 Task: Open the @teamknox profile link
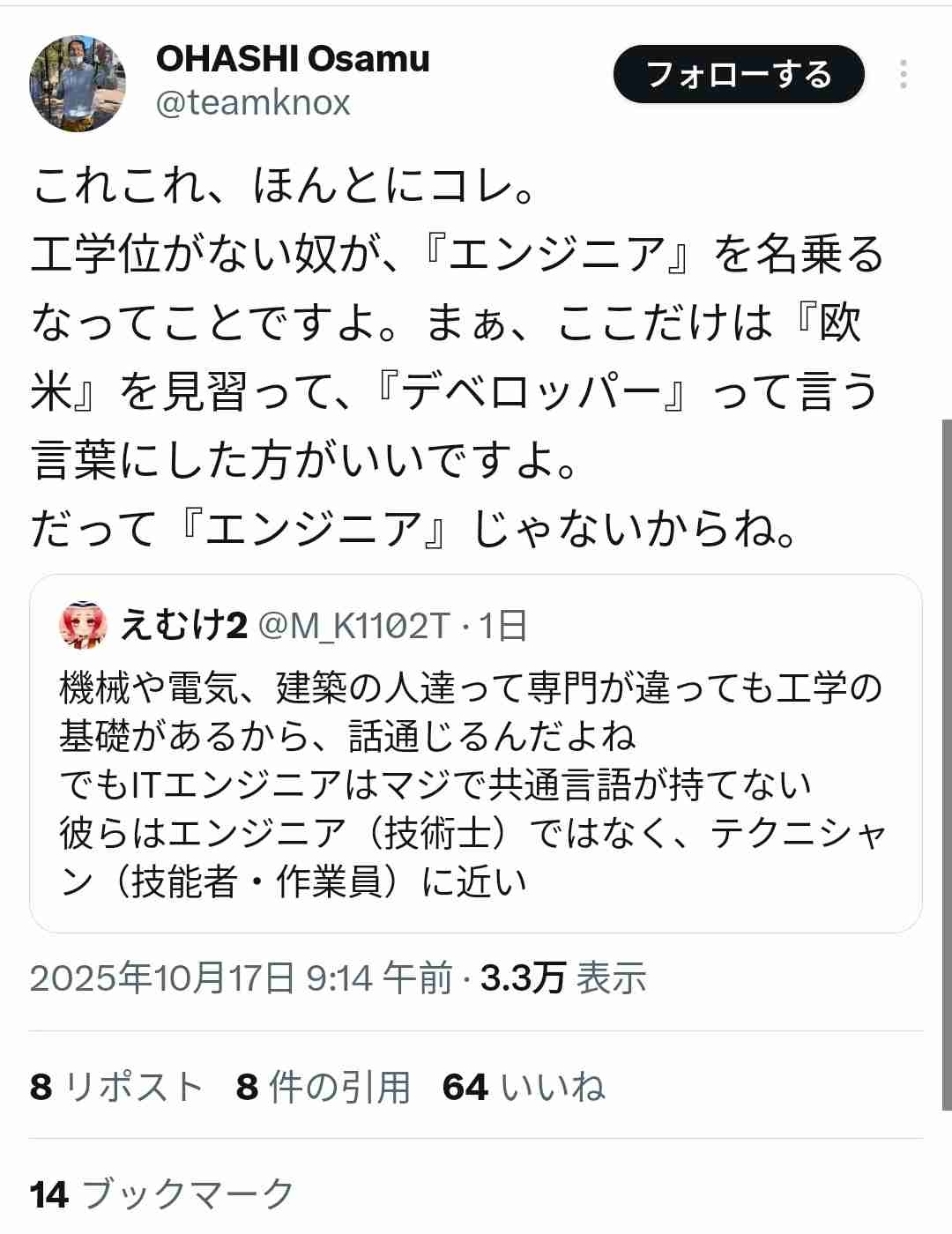(x=253, y=103)
